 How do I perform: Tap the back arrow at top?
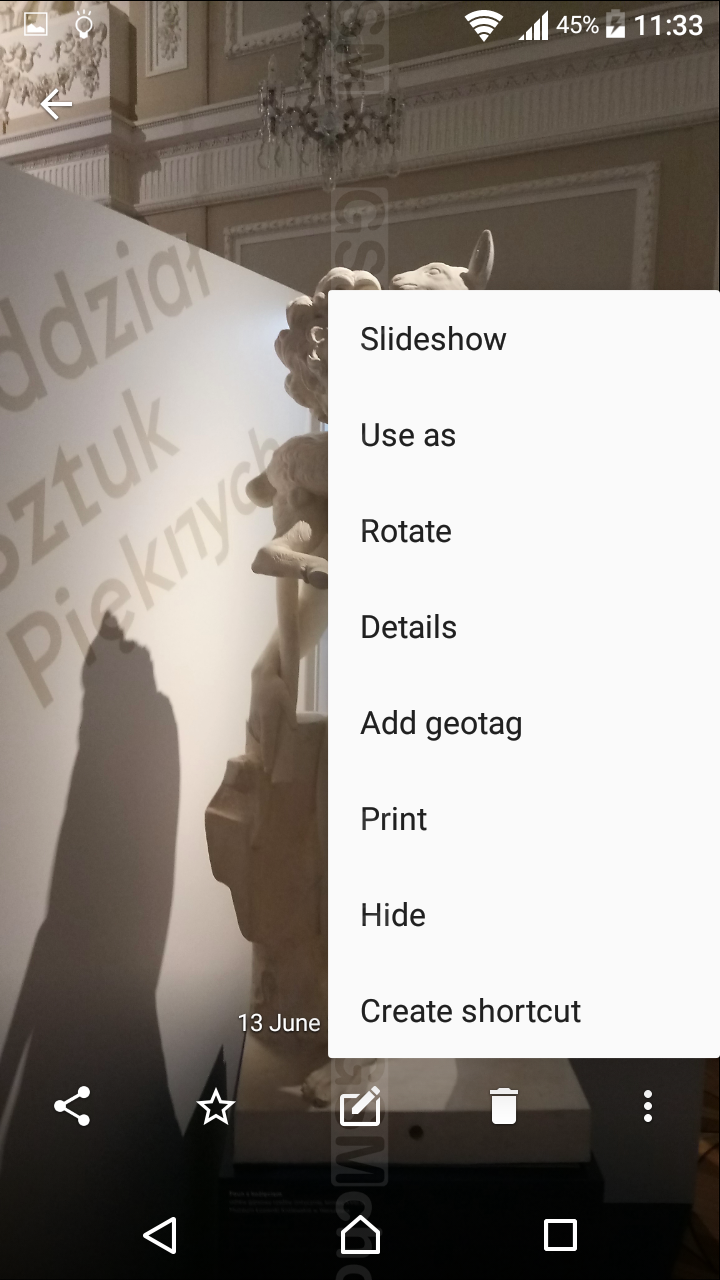pos(56,104)
